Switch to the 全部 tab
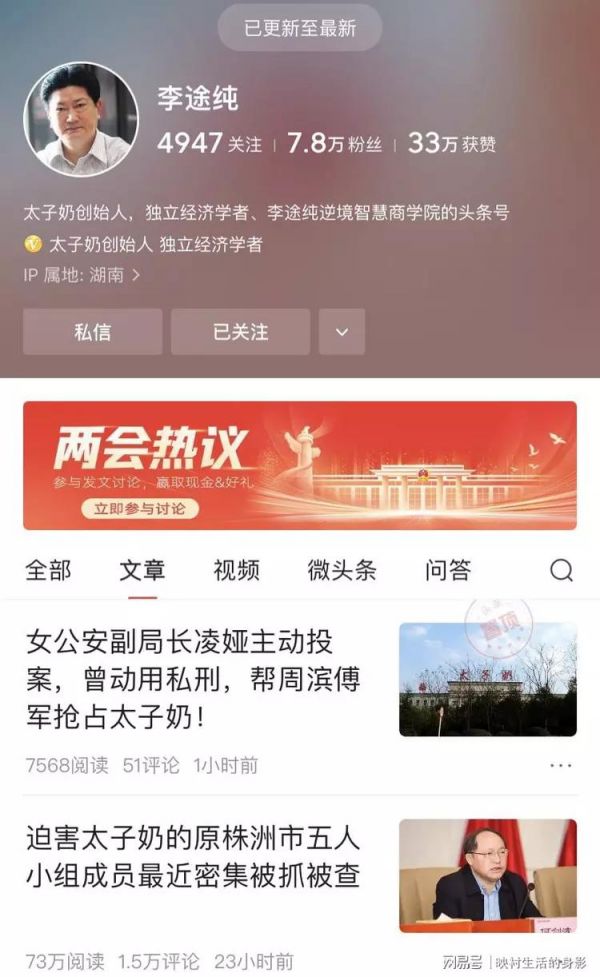600x977 pixels. point(48,570)
